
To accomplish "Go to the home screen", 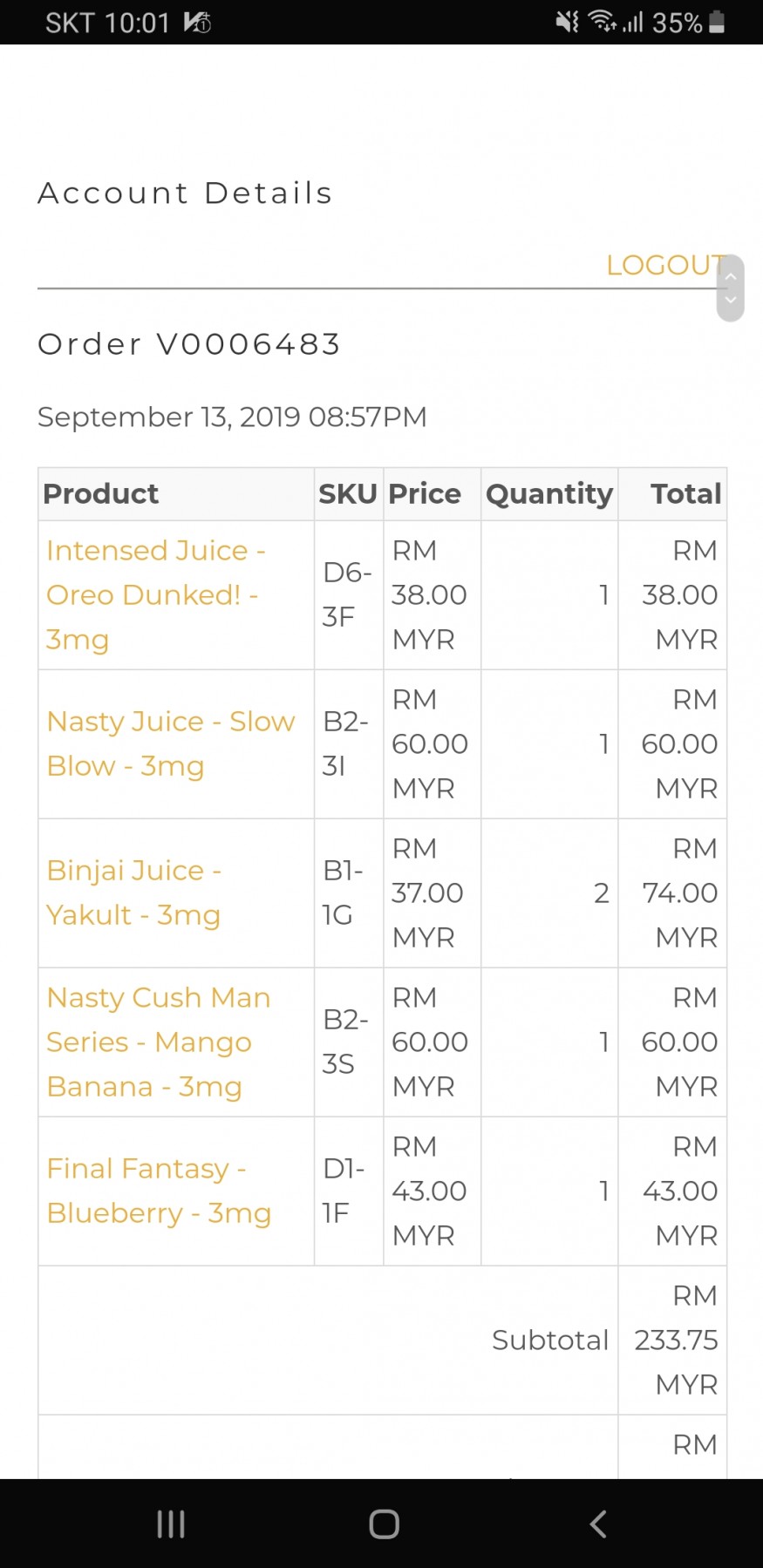I will click(x=384, y=1524).
